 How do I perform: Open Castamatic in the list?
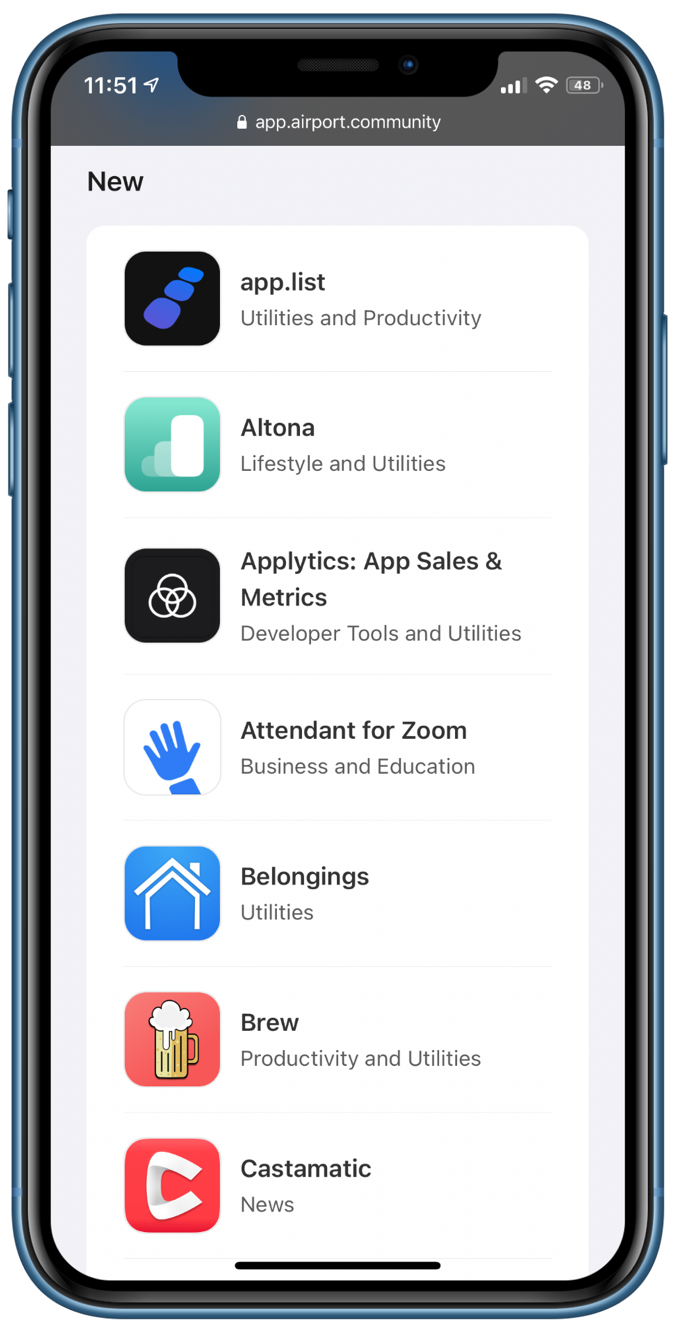337,1185
